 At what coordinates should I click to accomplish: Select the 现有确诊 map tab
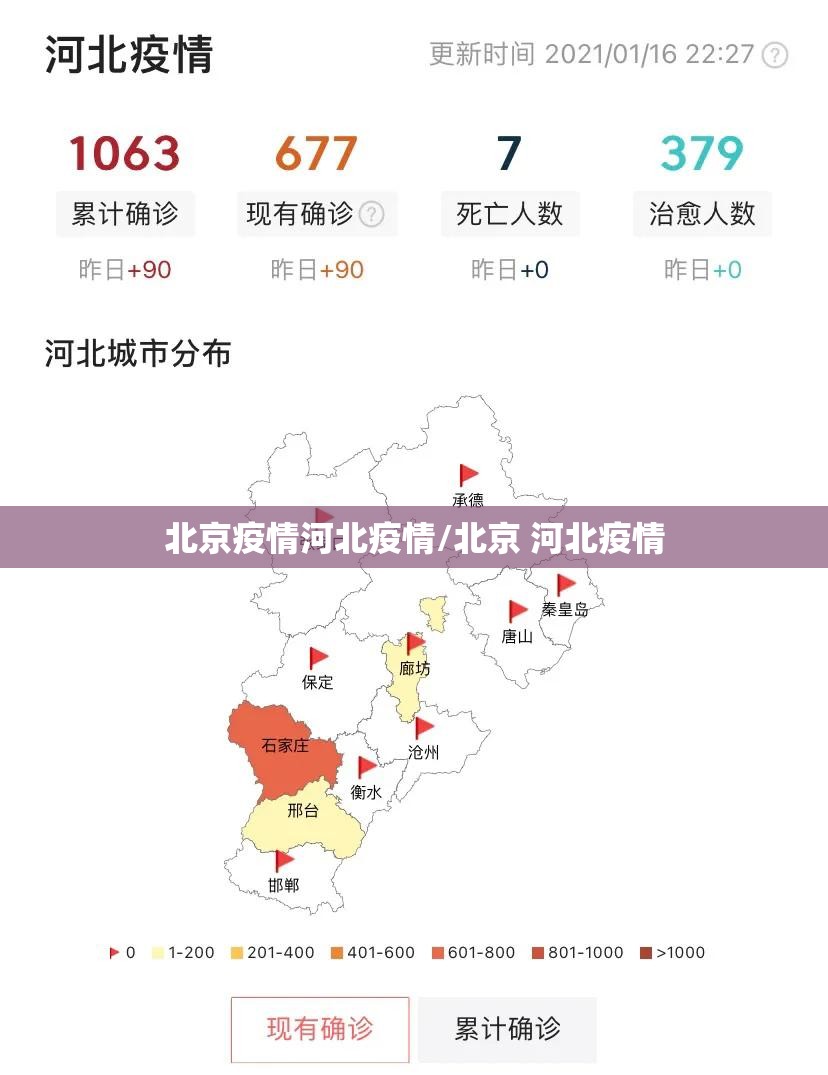click(320, 1029)
